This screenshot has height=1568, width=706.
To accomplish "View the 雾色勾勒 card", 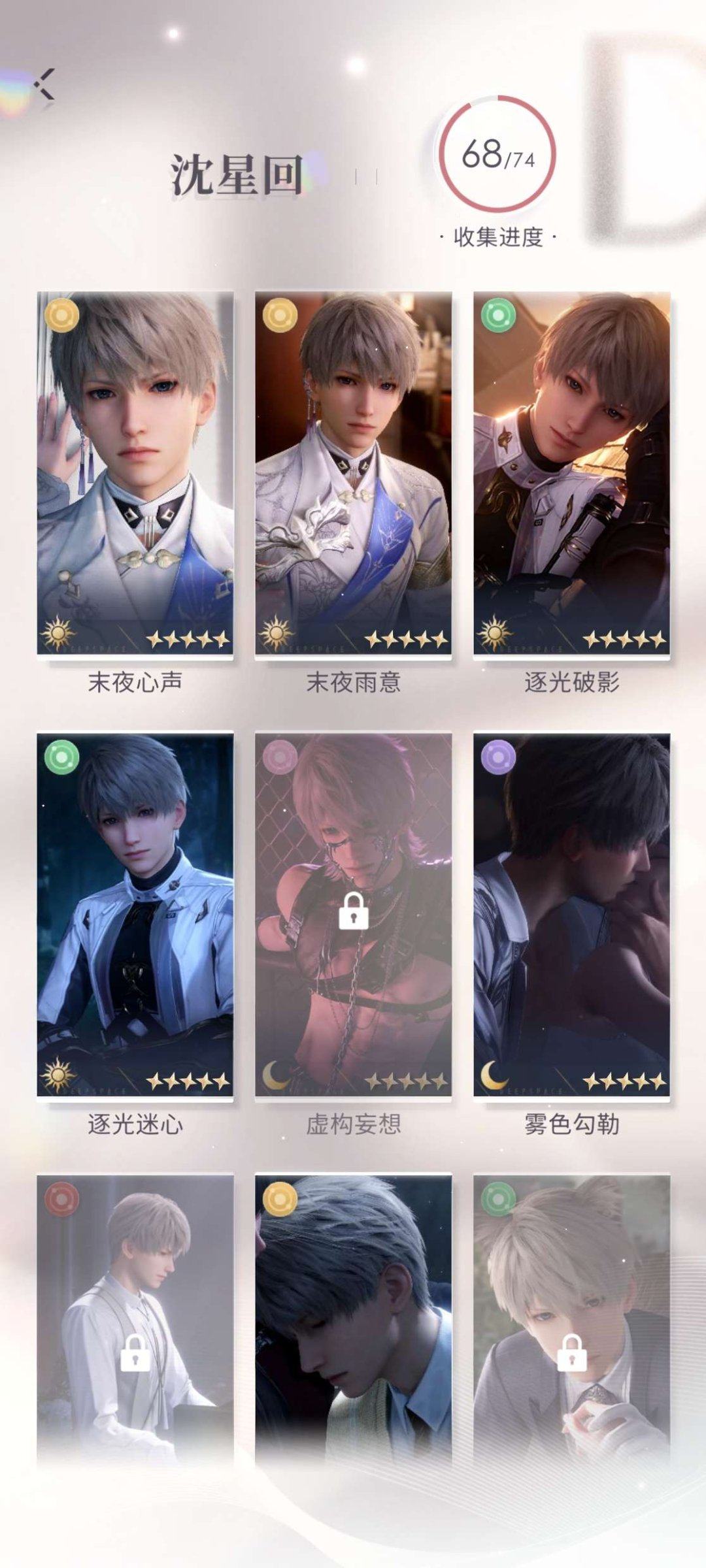I will click(571, 915).
